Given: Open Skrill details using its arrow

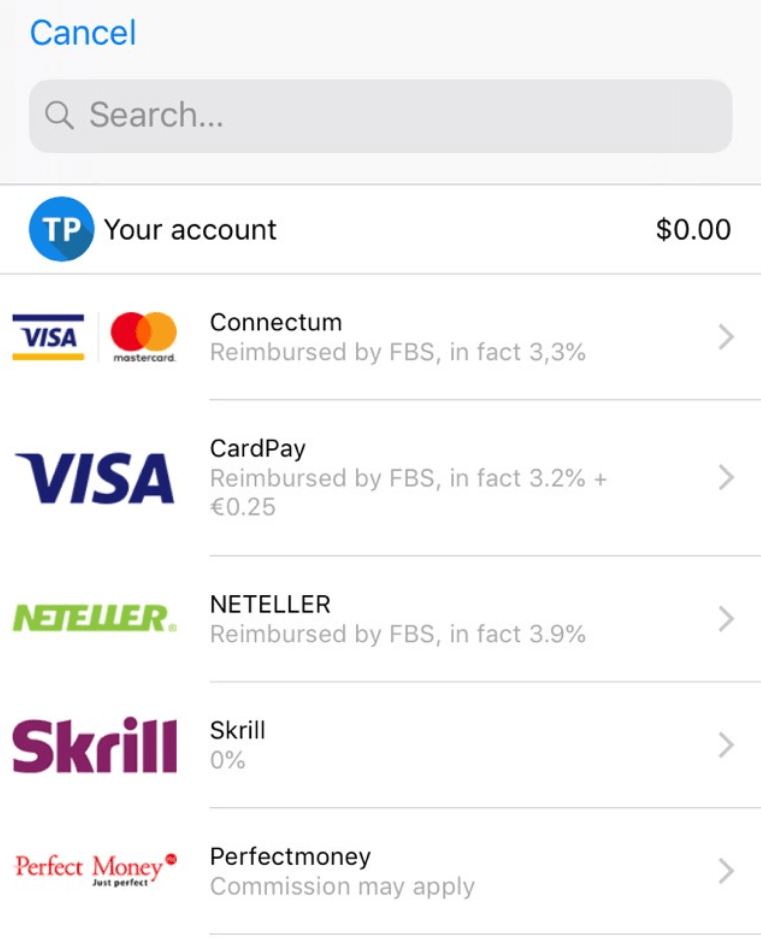Looking at the screenshot, I should pyautogui.click(x=727, y=744).
